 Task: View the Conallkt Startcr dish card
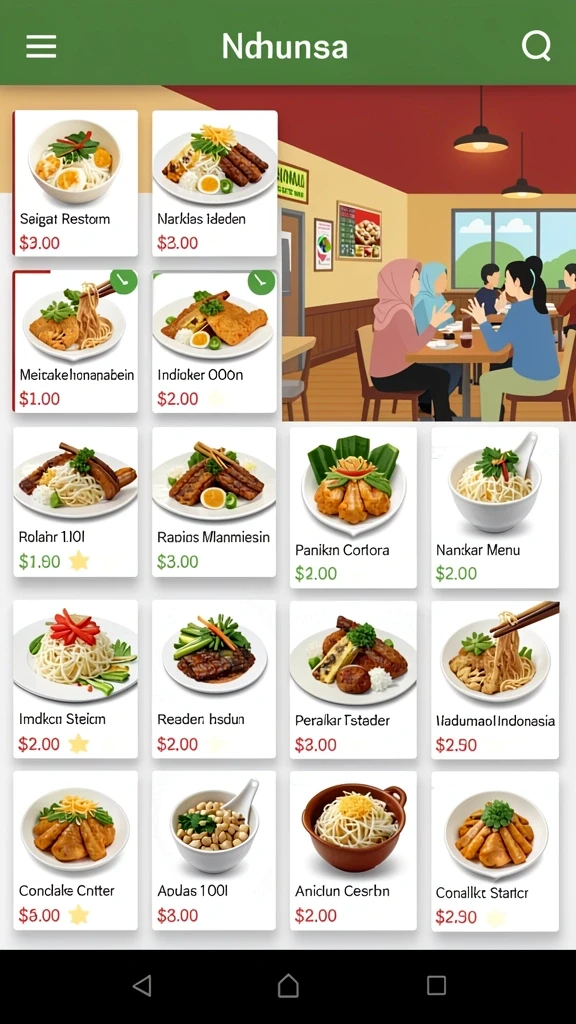click(495, 851)
